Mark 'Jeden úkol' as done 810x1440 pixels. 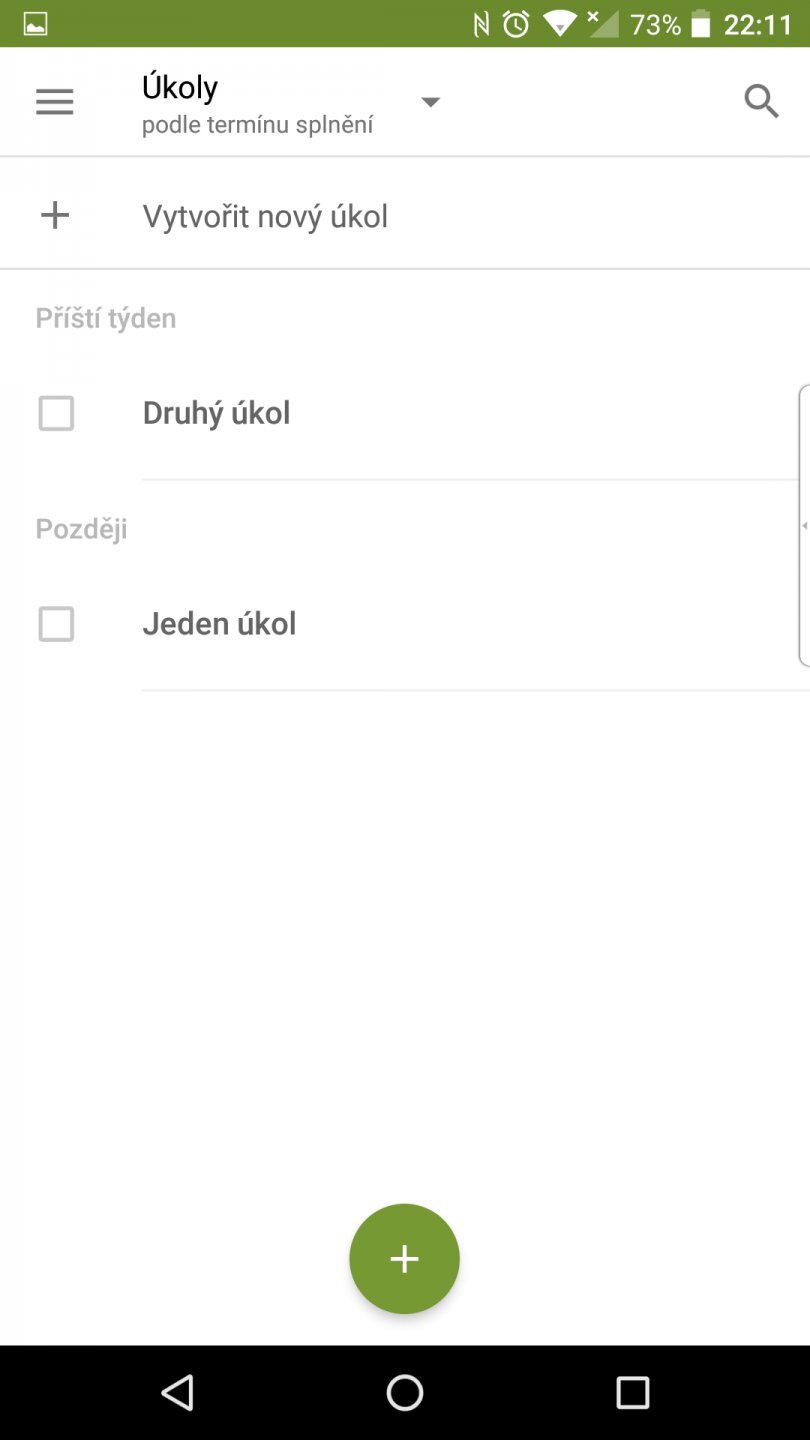point(56,624)
